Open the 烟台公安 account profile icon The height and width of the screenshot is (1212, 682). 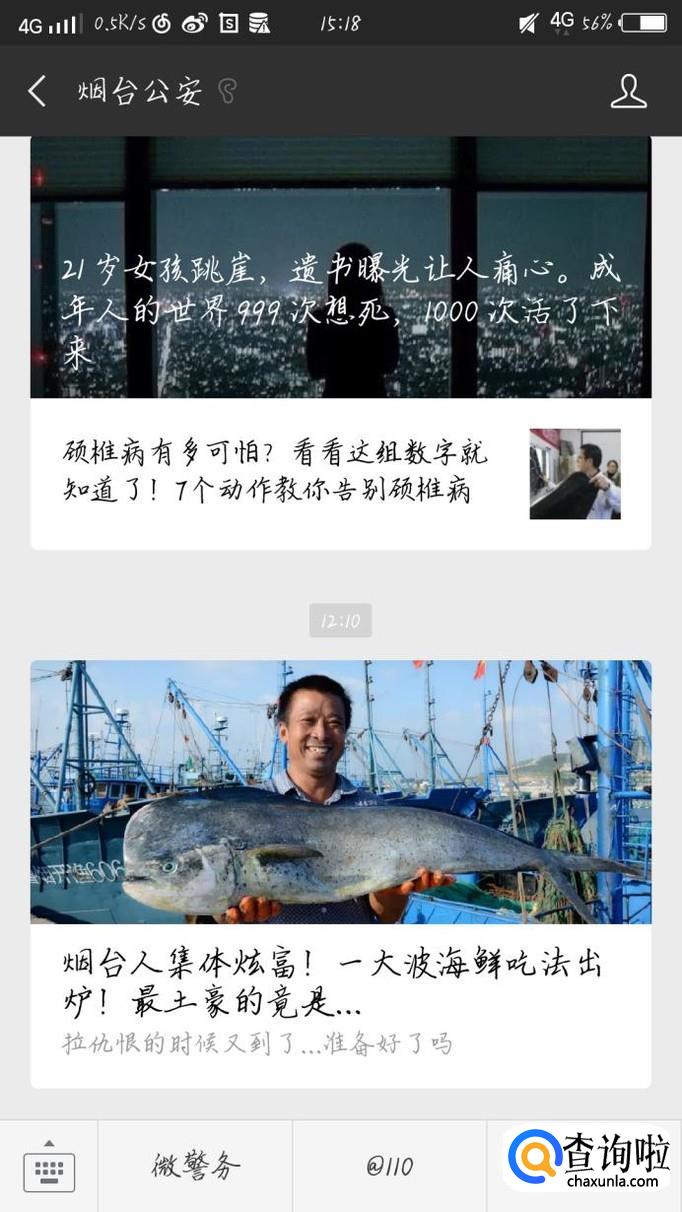[629, 91]
